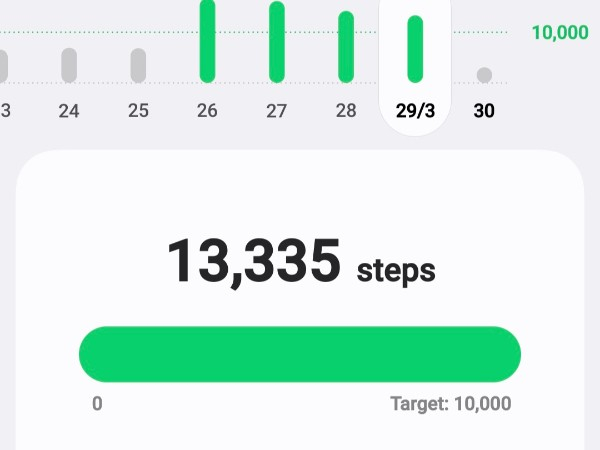The image size is (600, 450).
Task: Select day 24 in the step chart
Action: coord(68,85)
